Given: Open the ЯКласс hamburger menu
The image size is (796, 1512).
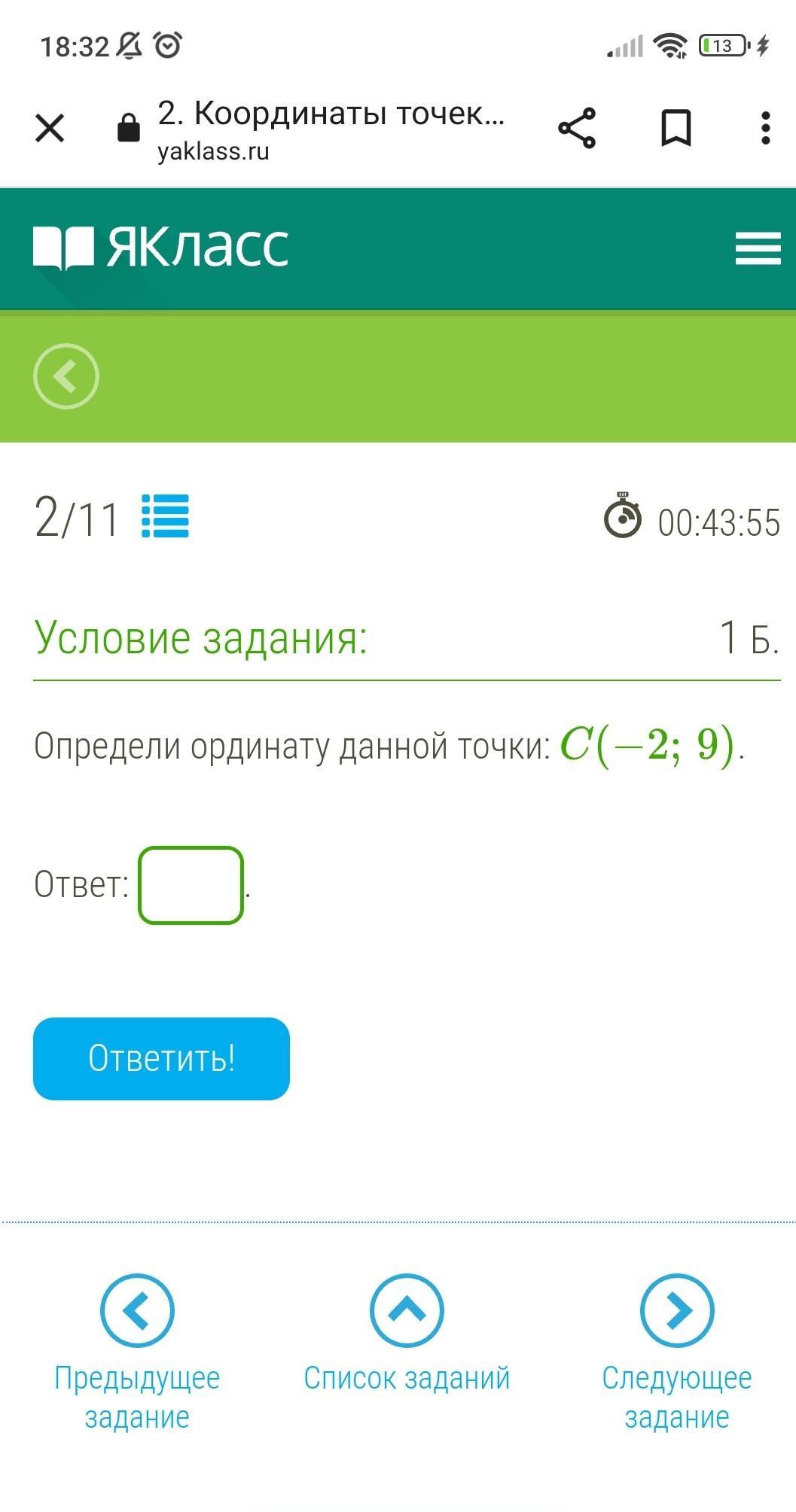Looking at the screenshot, I should pos(758,248).
